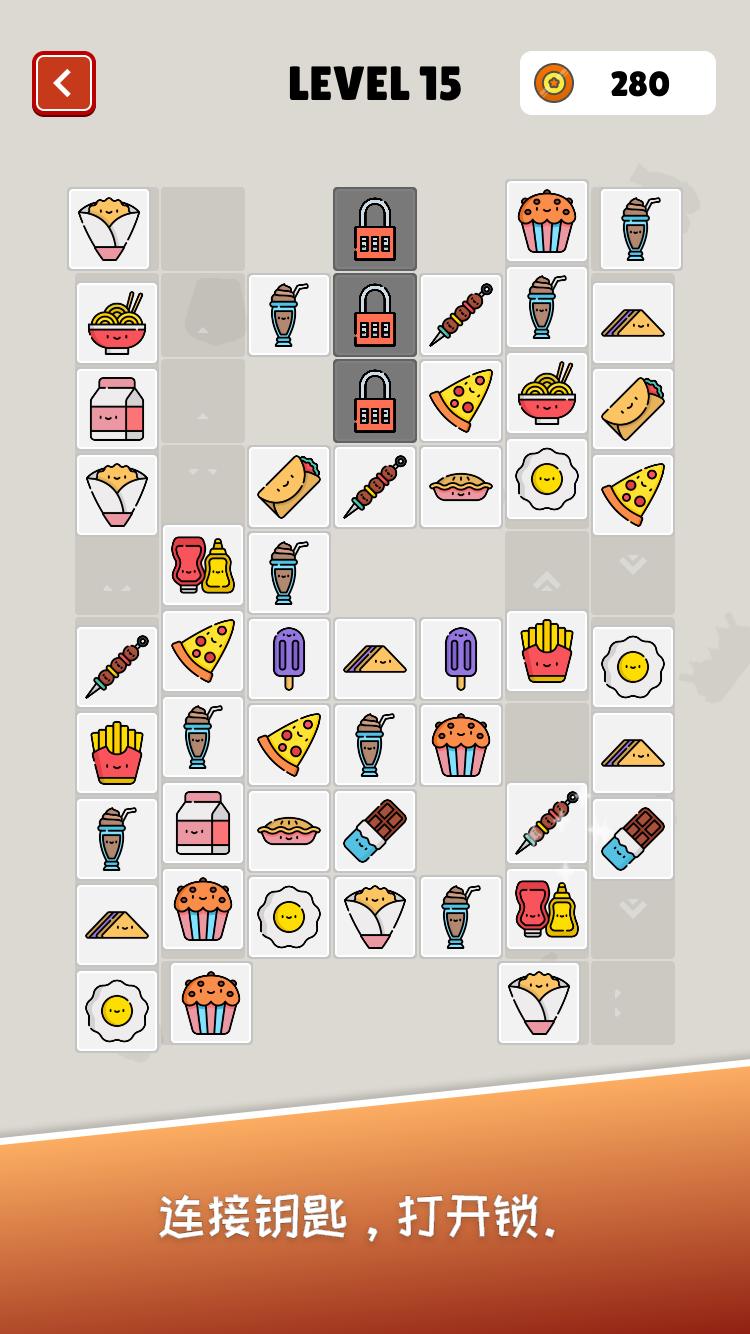Tap the milk carton tile beside the pie
The image size is (750, 1334).
[x=203, y=823]
